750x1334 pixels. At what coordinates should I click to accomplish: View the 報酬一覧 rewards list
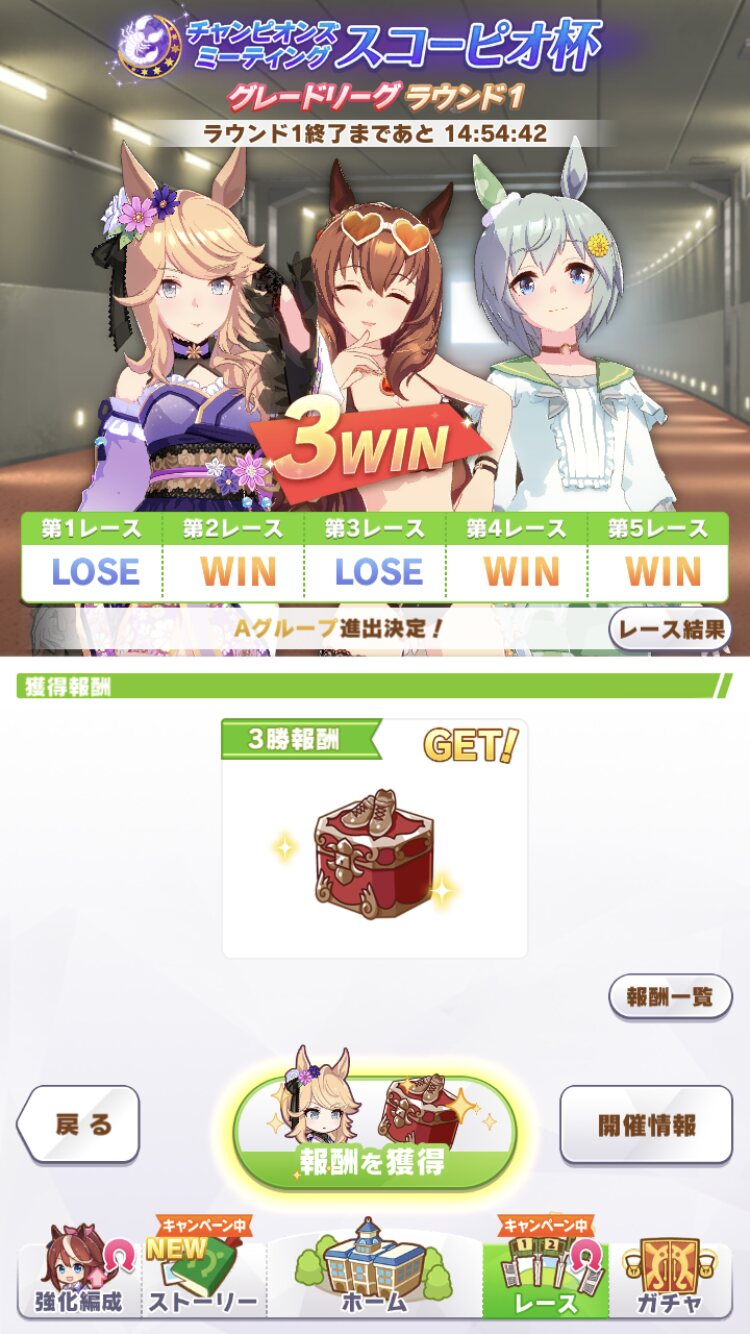coord(670,997)
